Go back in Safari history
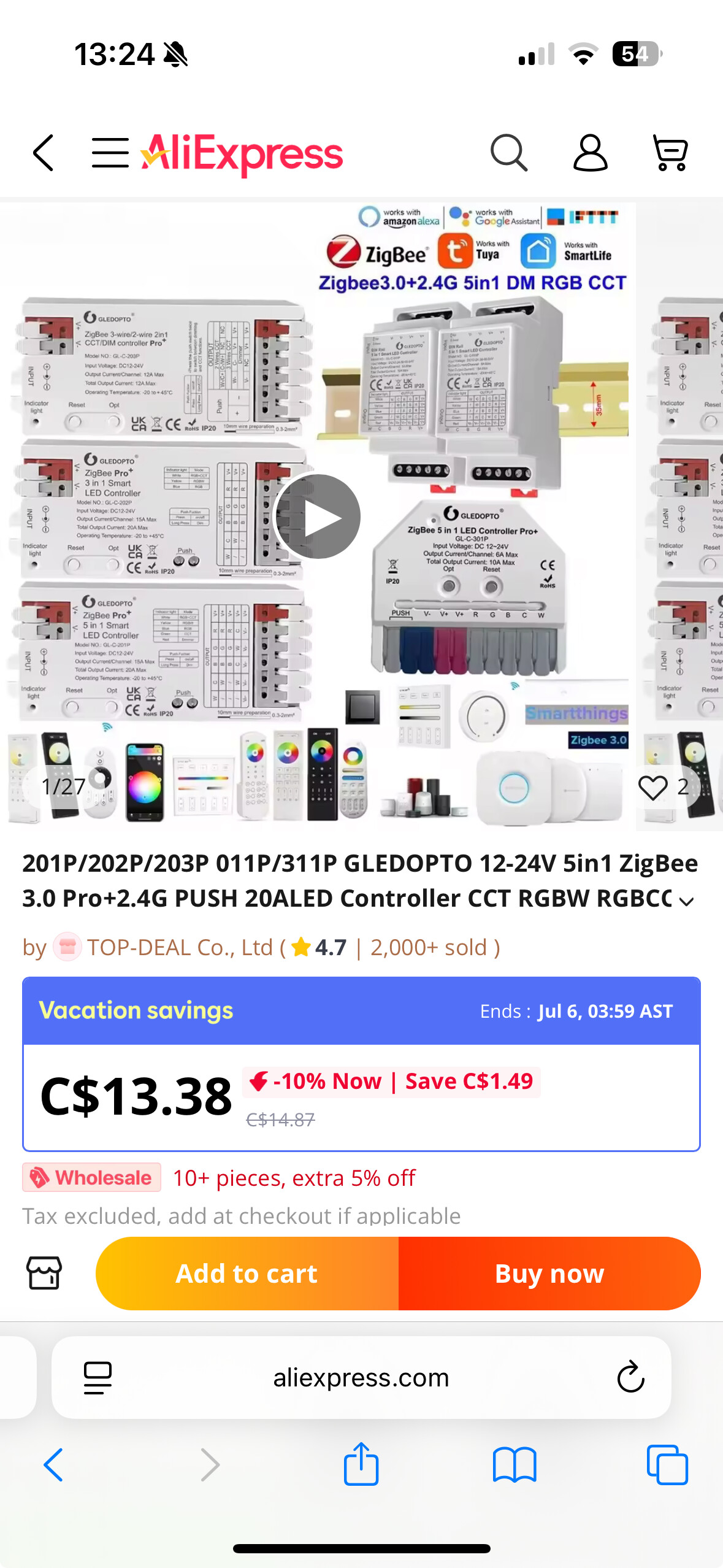The width and height of the screenshot is (723, 1568). (53, 1465)
